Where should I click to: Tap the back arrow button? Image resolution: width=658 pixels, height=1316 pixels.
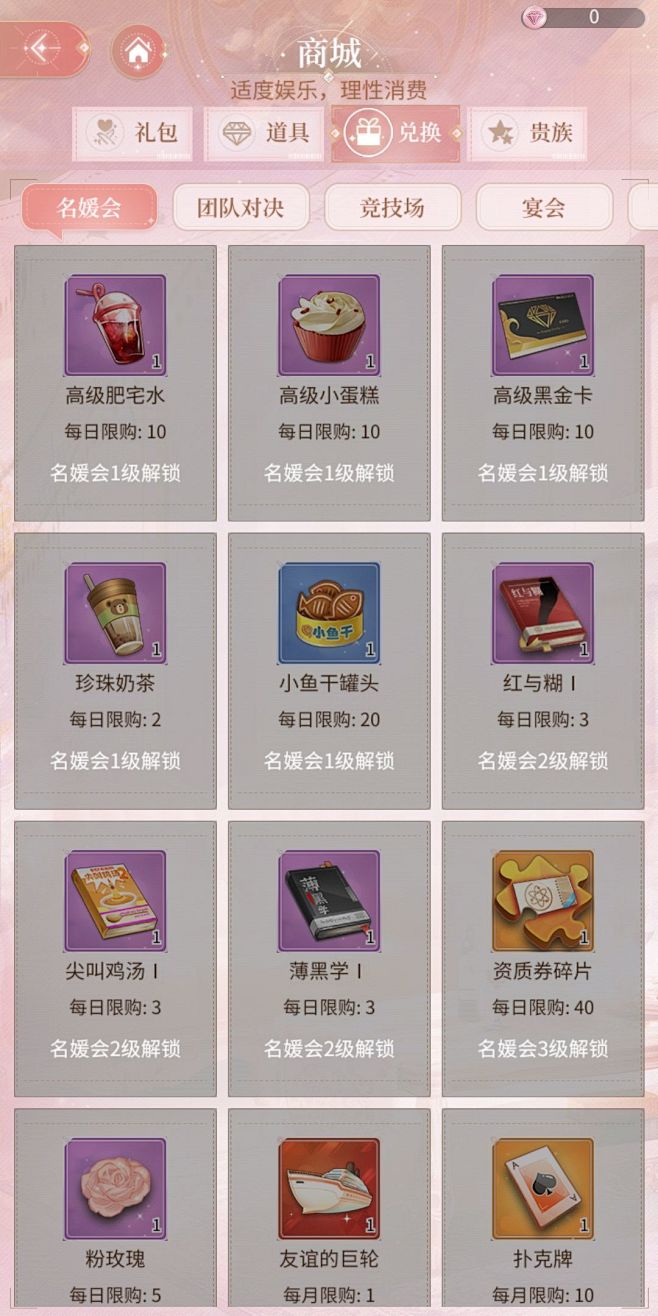pyautogui.click(x=44, y=48)
